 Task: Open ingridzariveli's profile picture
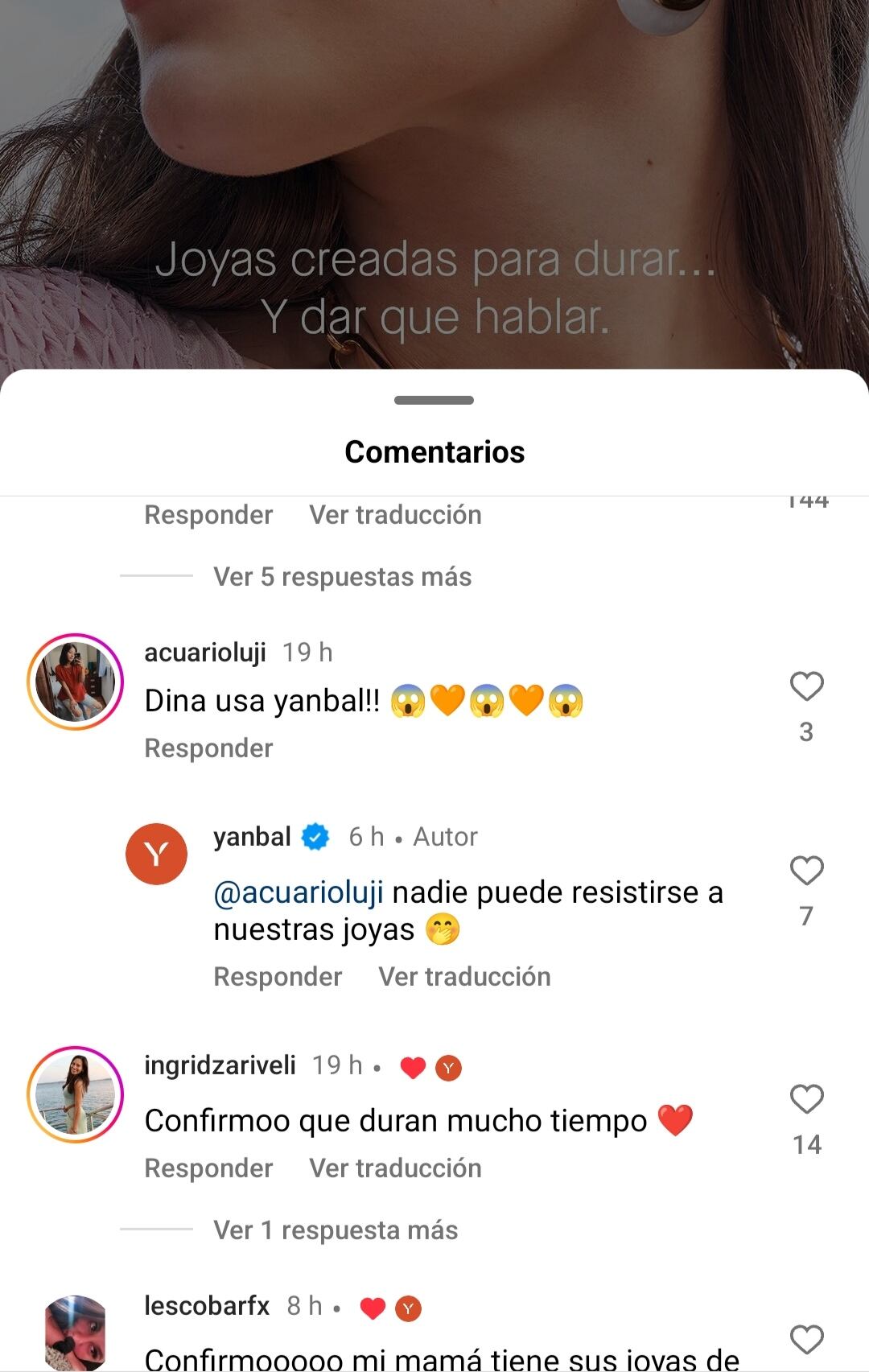[76, 1094]
